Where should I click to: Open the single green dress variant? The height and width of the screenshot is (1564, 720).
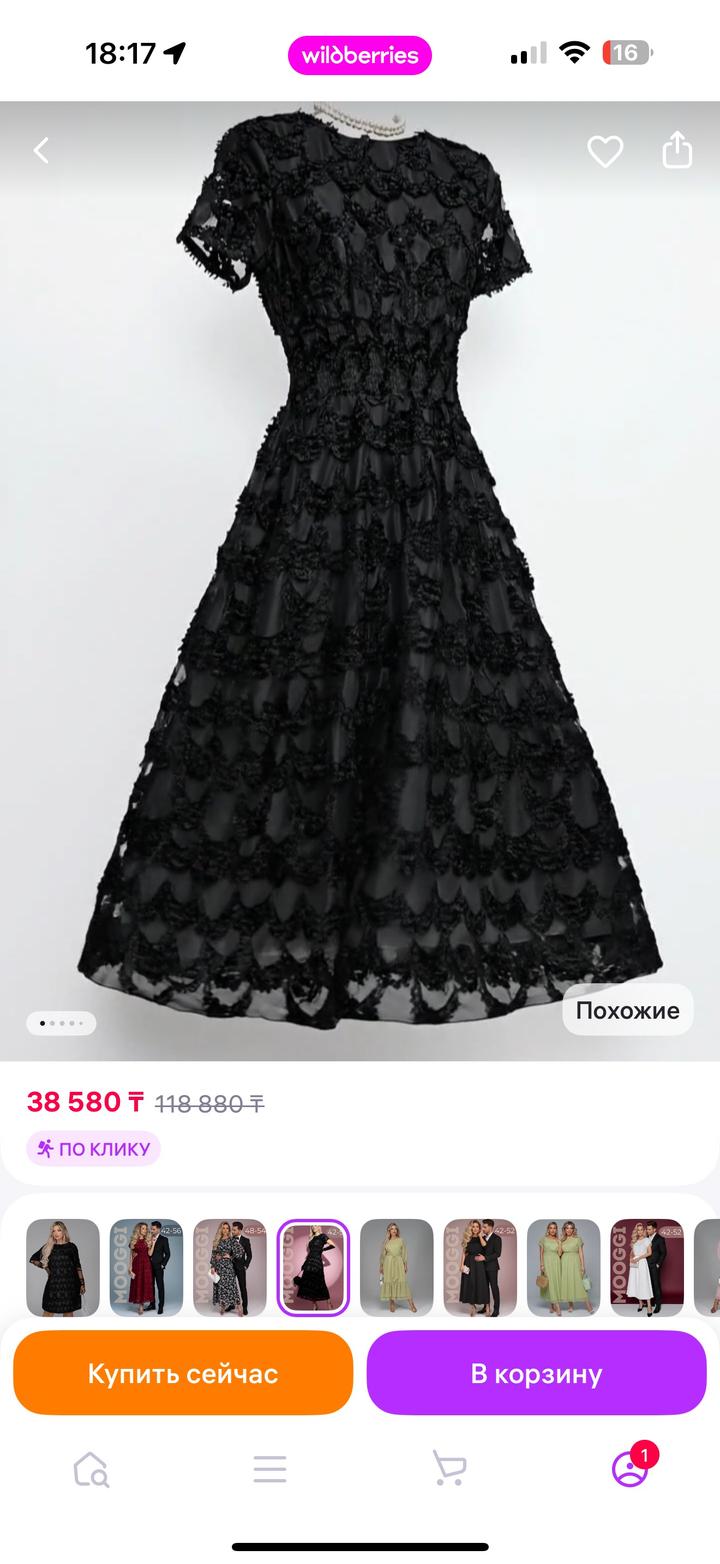click(397, 1267)
